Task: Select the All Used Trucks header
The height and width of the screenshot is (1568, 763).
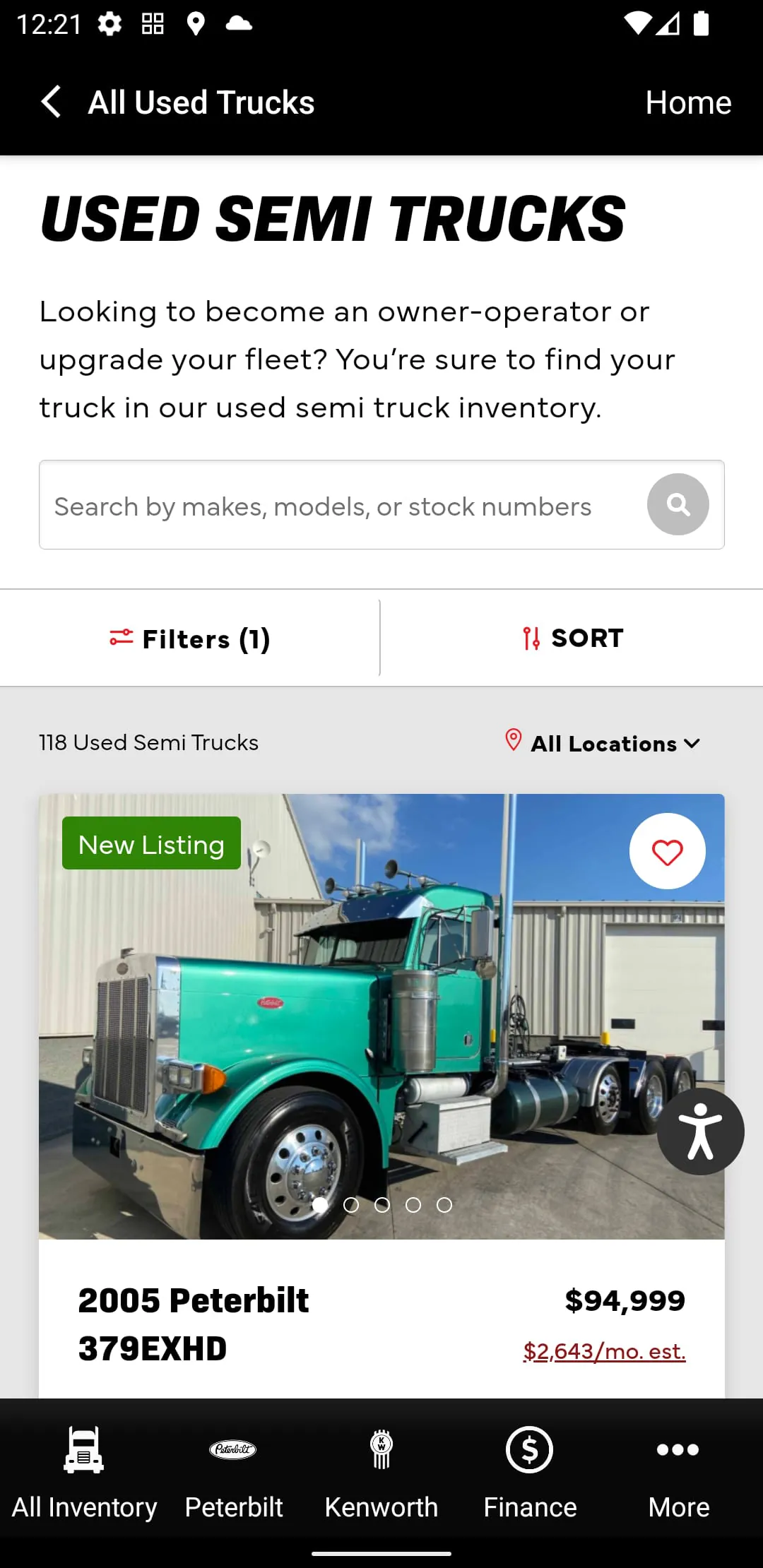Action: tap(200, 102)
